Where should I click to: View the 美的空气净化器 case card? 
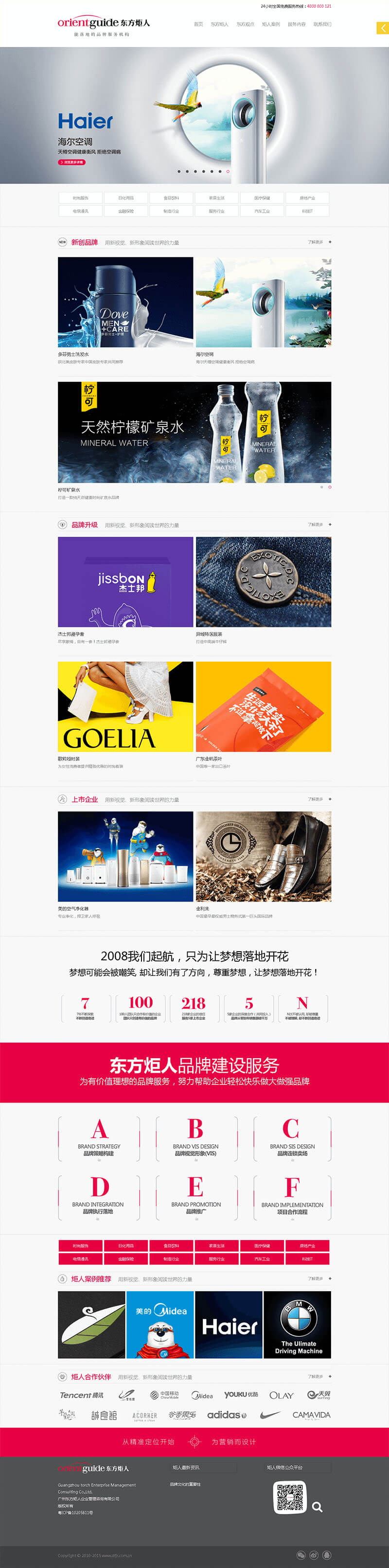point(125,856)
